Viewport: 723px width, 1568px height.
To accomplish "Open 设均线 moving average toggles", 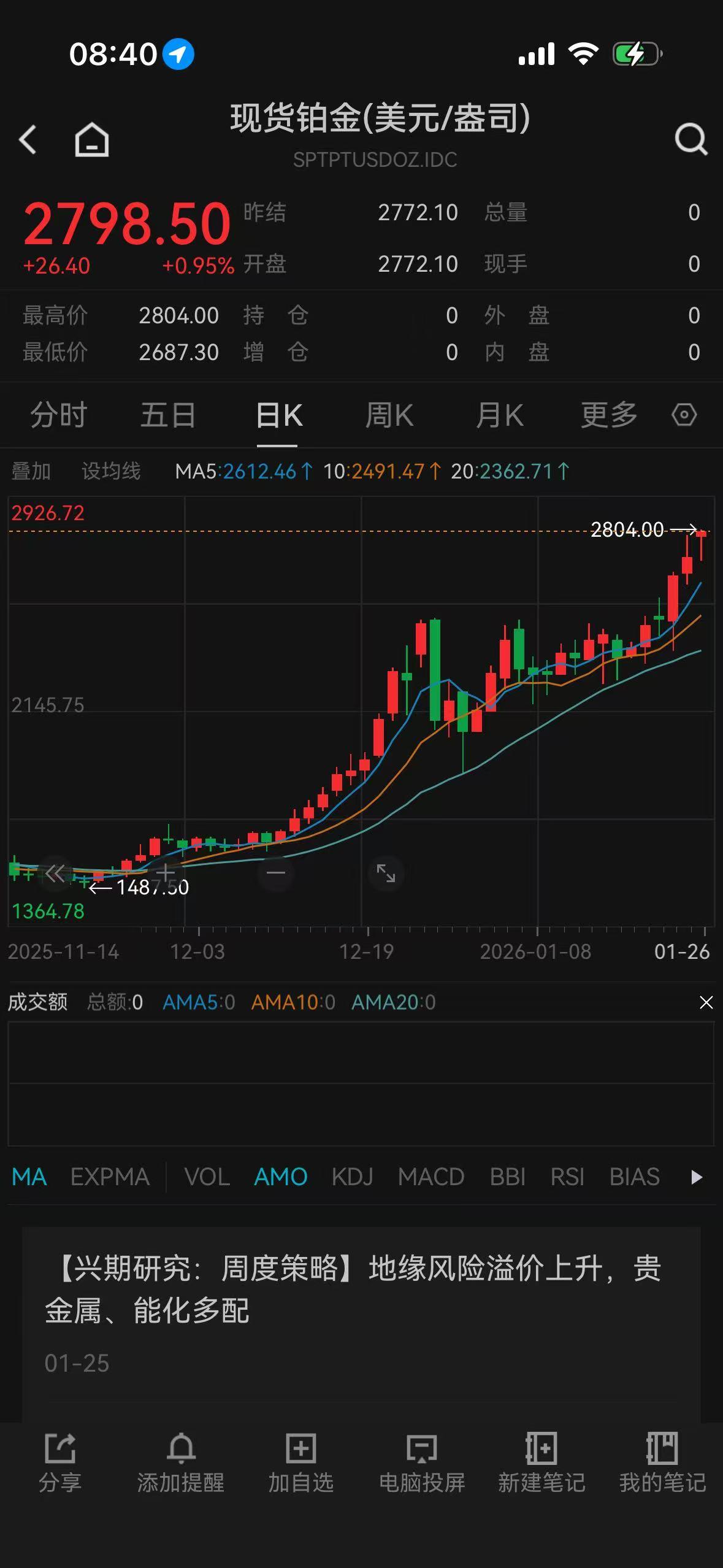I will [x=112, y=471].
